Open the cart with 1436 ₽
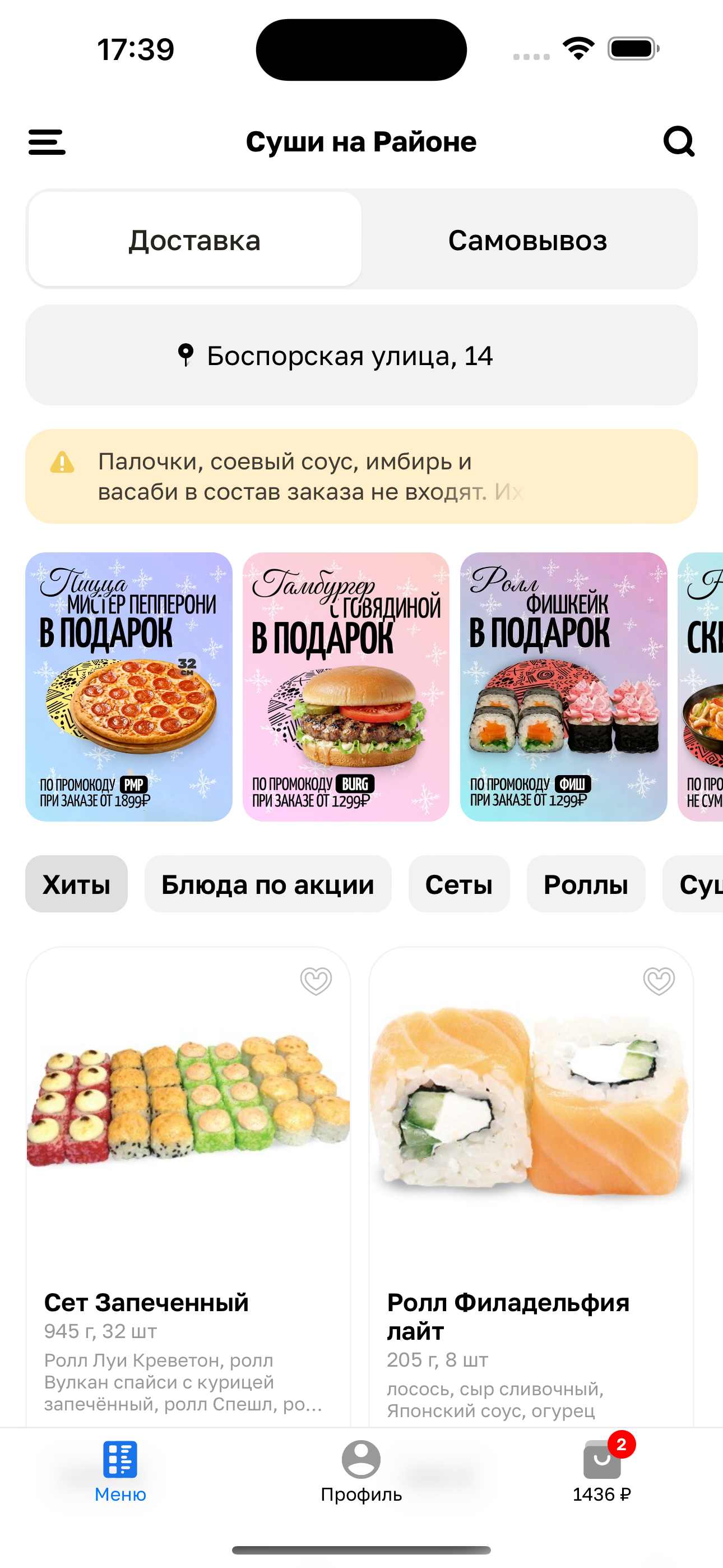The image size is (723, 1568). pyautogui.click(x=602, y=1469)
